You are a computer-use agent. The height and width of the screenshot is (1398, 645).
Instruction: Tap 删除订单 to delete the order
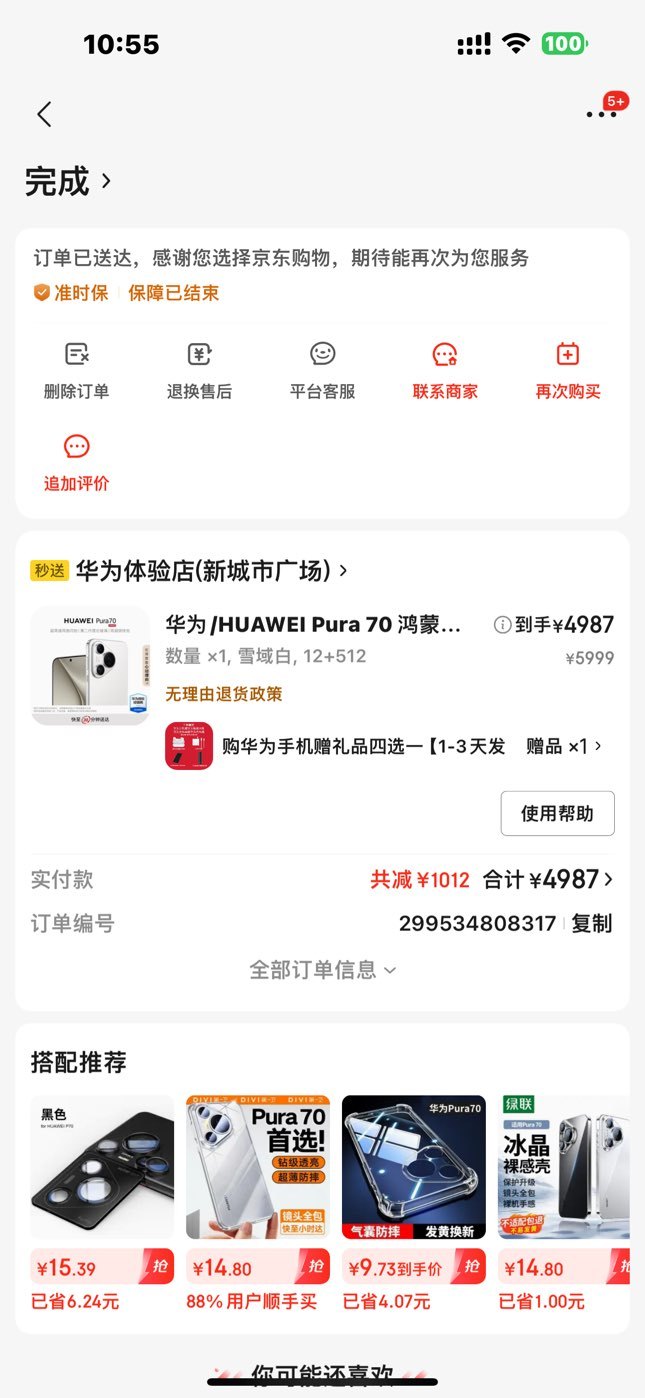(x=77, y=370)
